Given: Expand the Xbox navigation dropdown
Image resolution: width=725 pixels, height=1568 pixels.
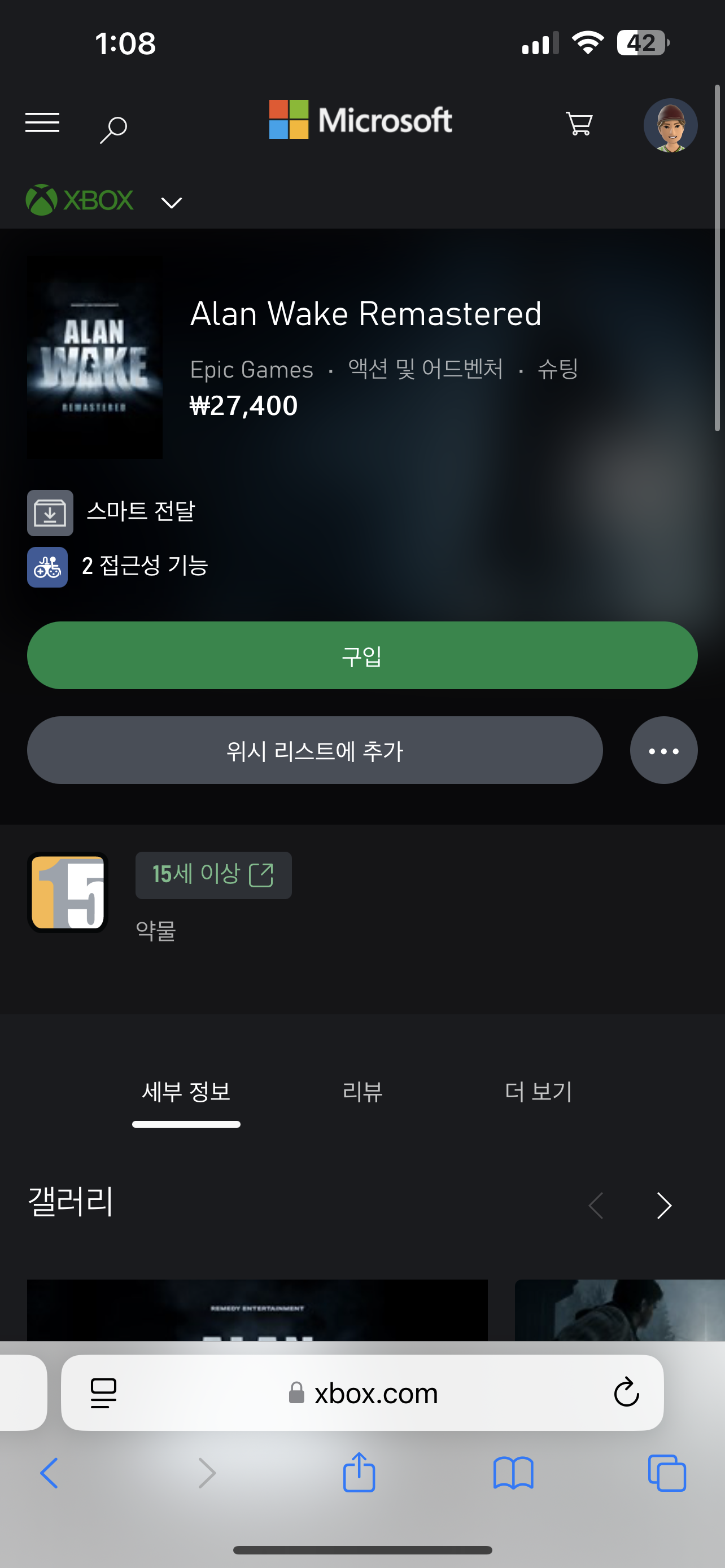Looking at the screenshot, I should point(172,202).
